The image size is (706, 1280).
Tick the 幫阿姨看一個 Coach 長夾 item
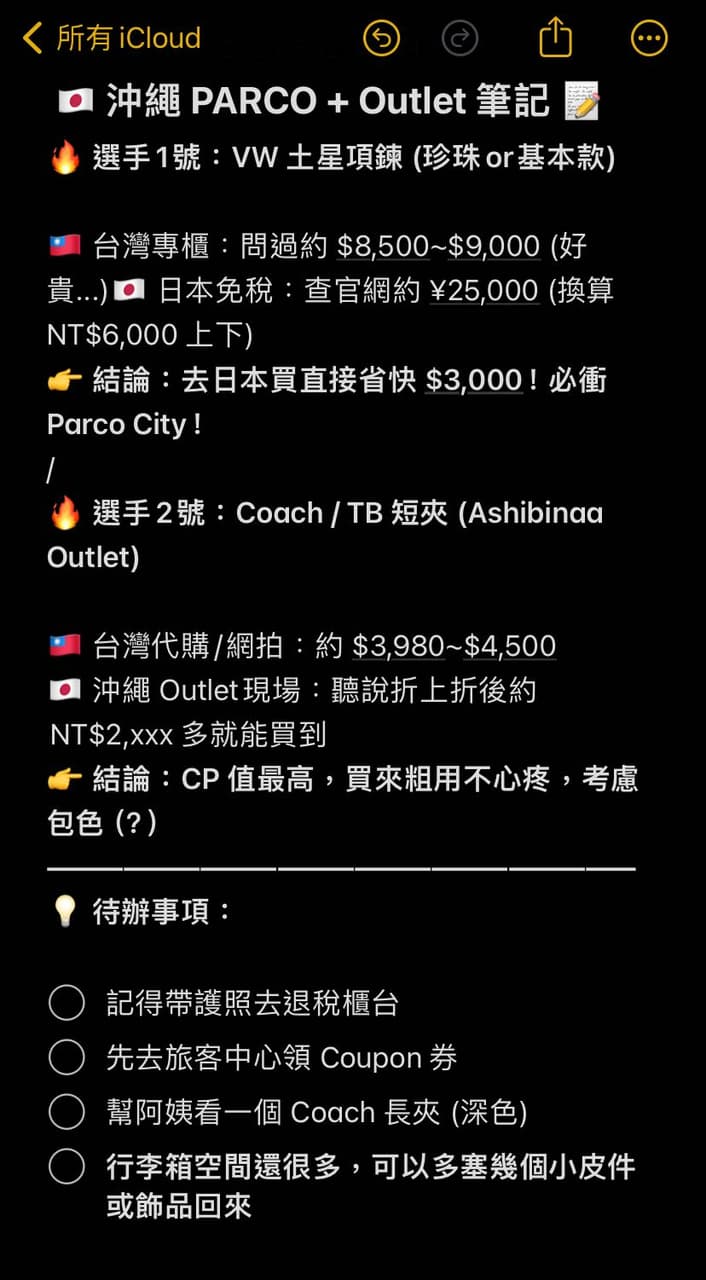(x=66, y=1112)
